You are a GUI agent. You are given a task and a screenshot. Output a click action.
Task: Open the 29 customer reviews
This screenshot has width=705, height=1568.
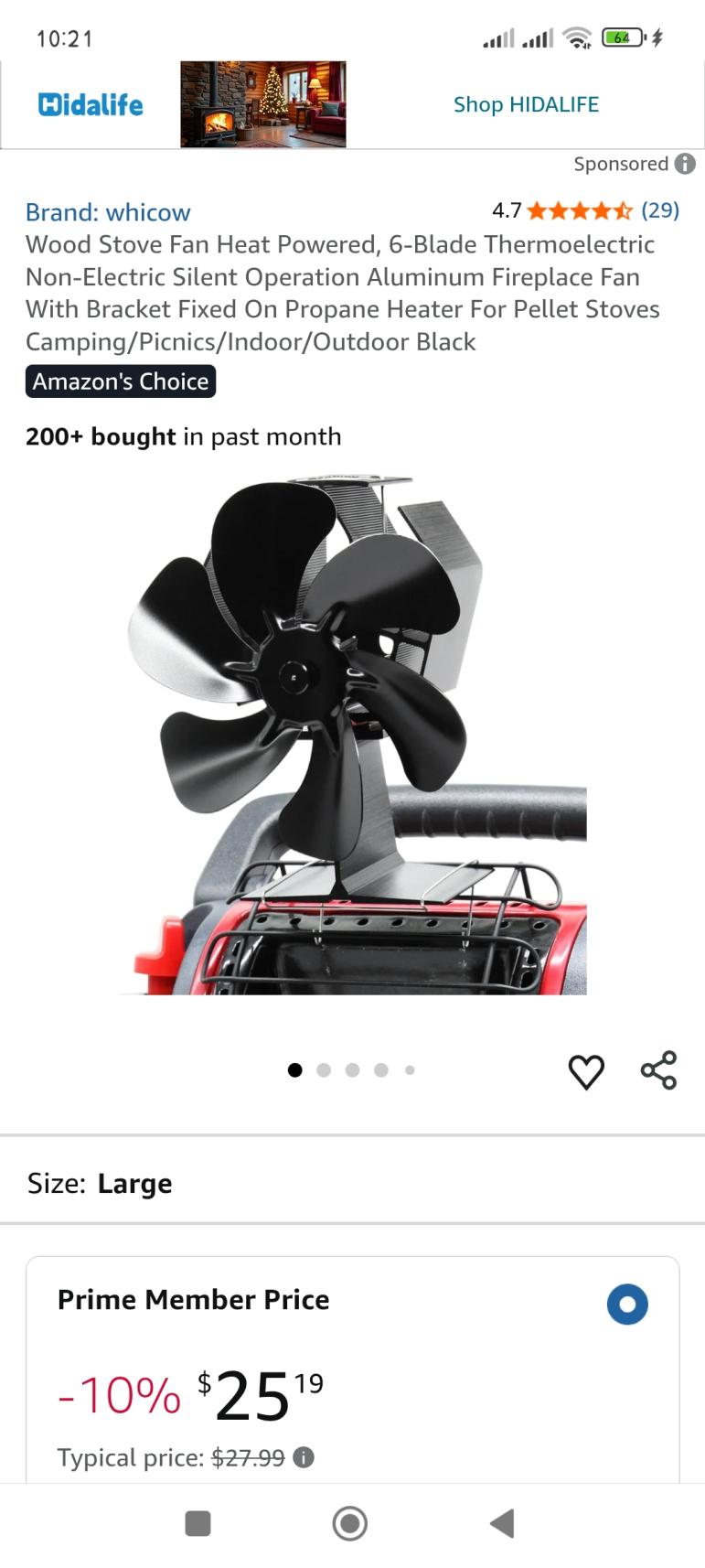click(x=660, y=210)
